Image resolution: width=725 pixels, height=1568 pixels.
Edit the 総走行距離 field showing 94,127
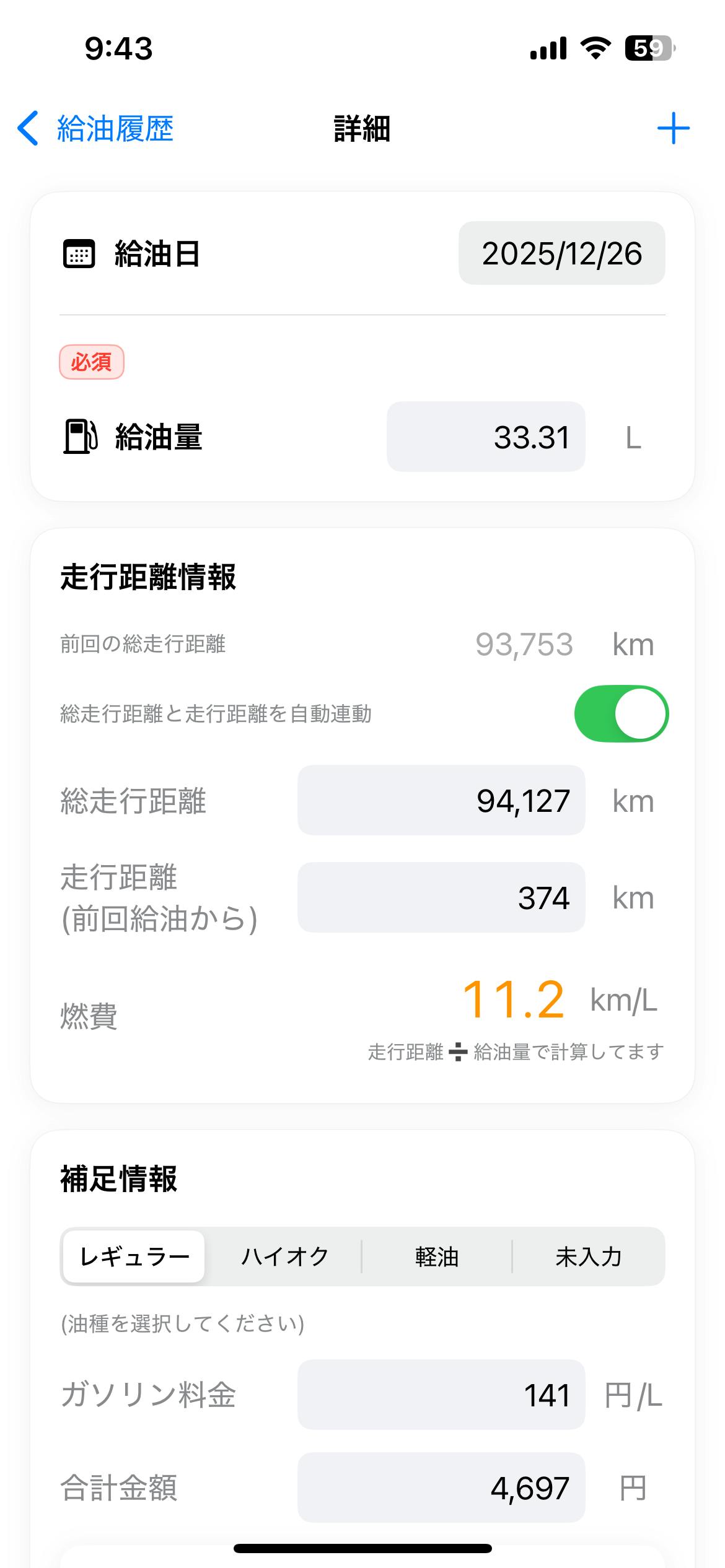pyautogui.click(x=441, y=800)
